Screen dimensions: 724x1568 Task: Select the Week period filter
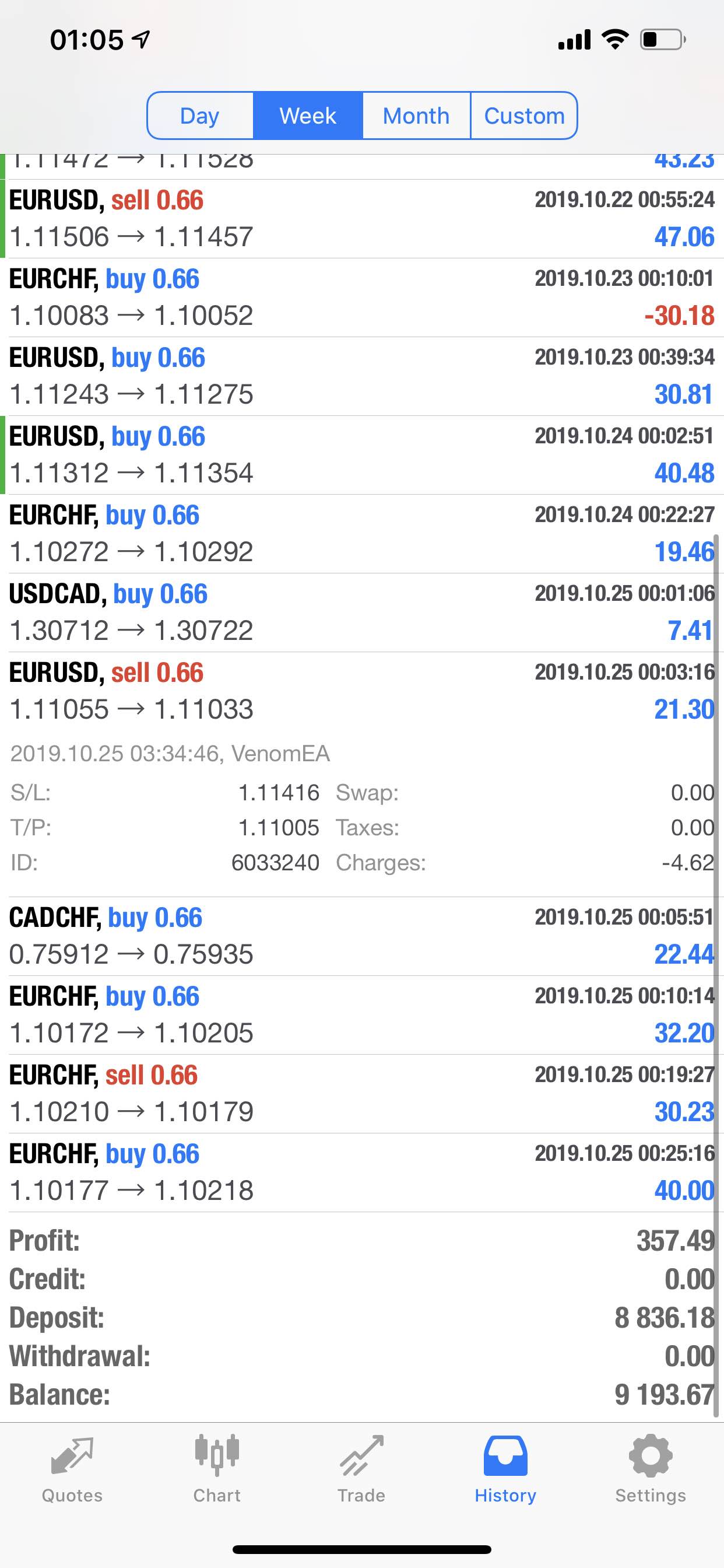(x=308, y=116)
